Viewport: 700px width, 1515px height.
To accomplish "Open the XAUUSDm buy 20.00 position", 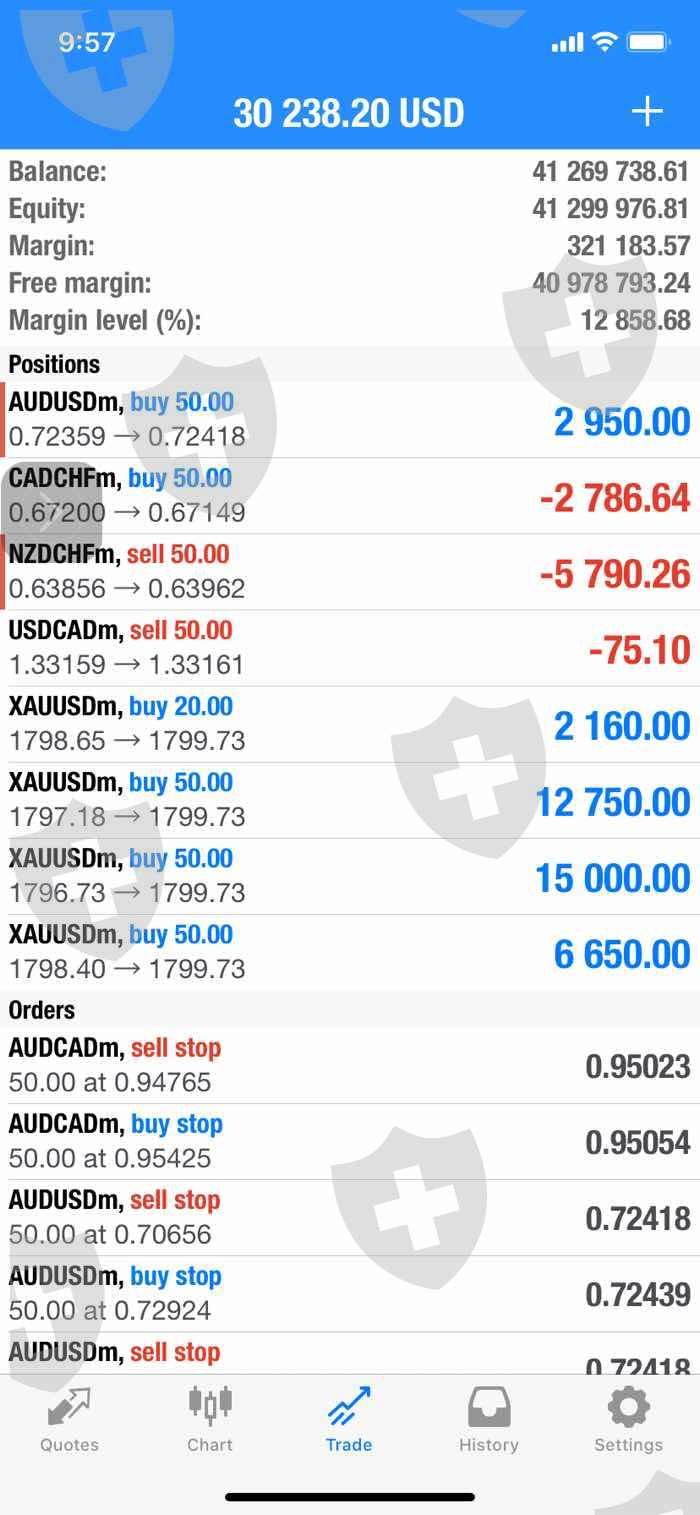I will click(350, 724).
